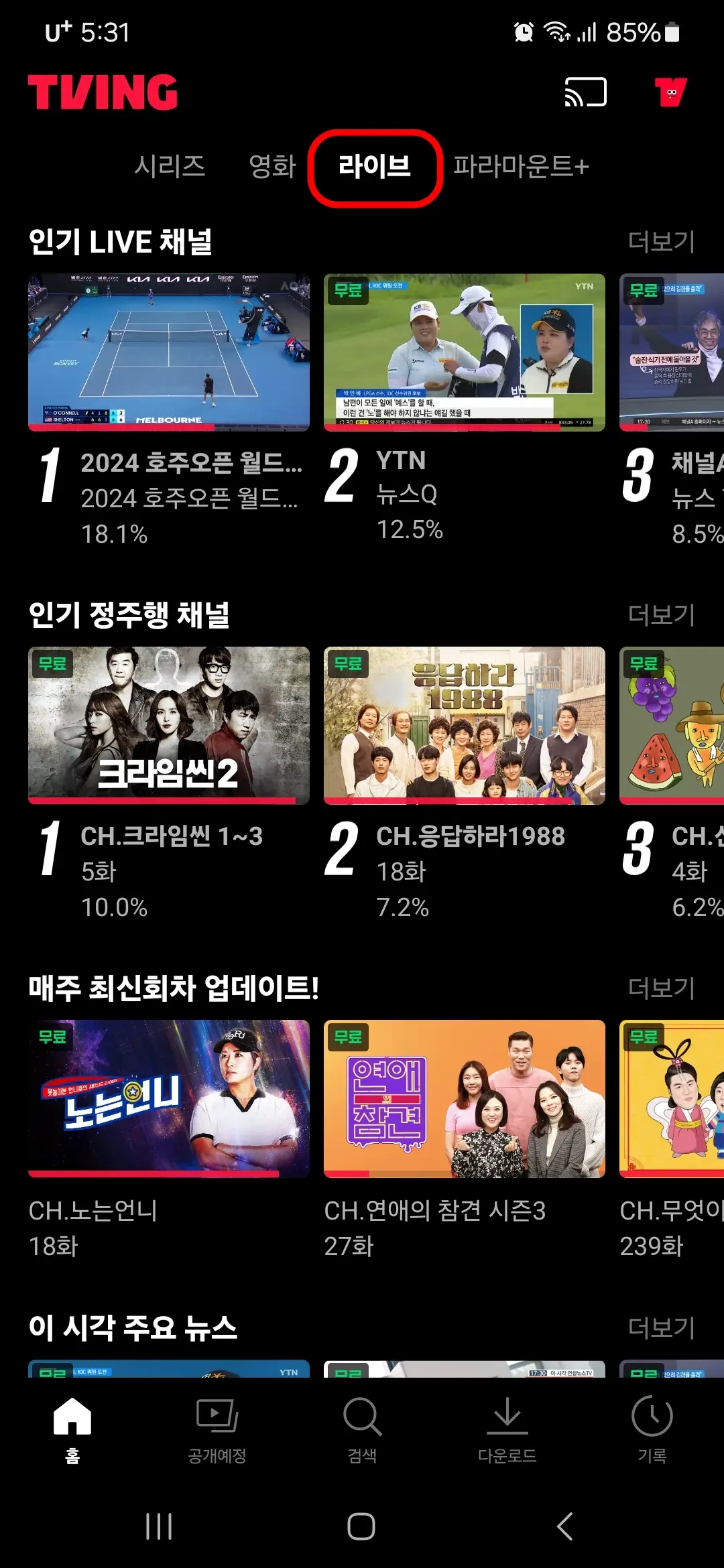The height and width of the screenshot is (1568, 724).
Task: Open CH.크라임씬 1~3 channel
Action: coord(168,724)
